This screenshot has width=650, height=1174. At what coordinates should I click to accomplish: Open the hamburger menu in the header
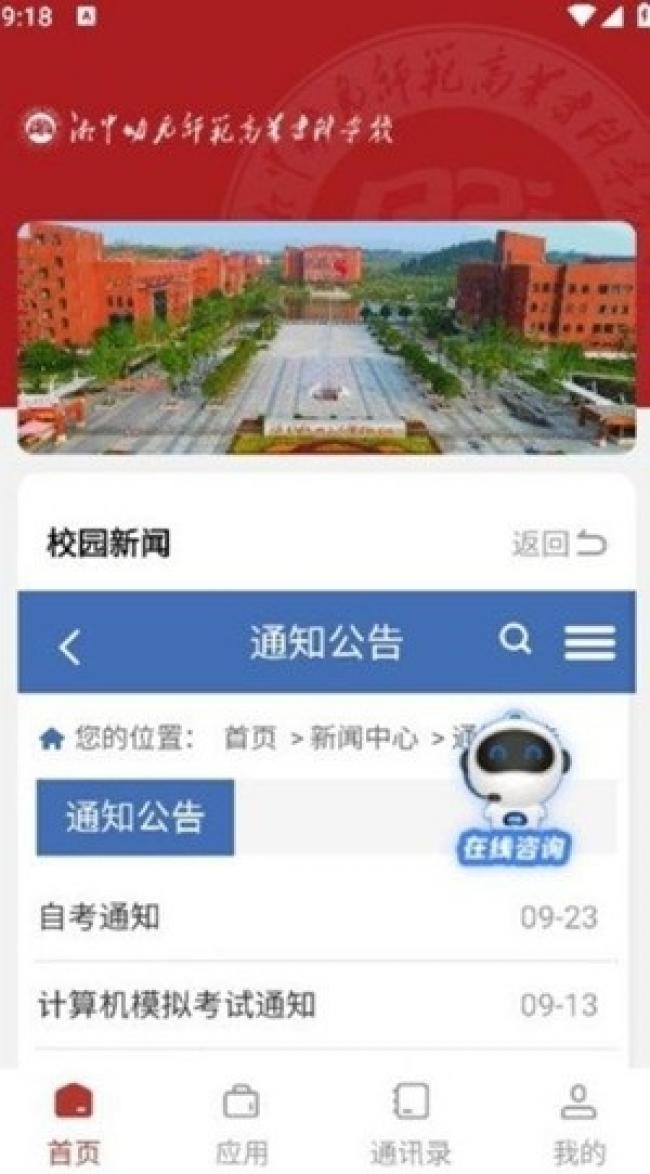589,642
